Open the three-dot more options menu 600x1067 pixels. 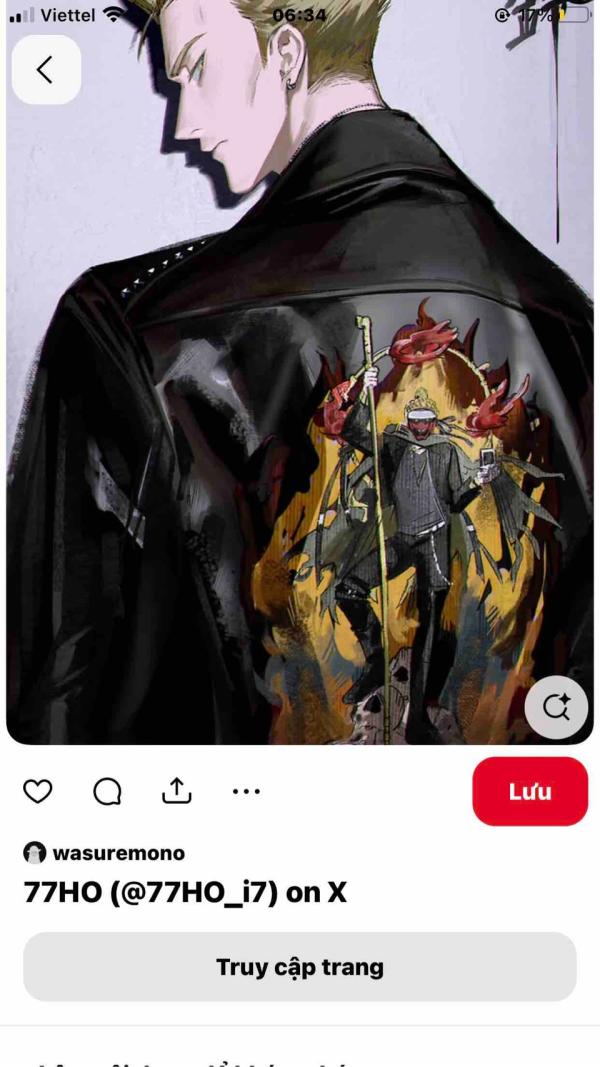pos(246,791)
